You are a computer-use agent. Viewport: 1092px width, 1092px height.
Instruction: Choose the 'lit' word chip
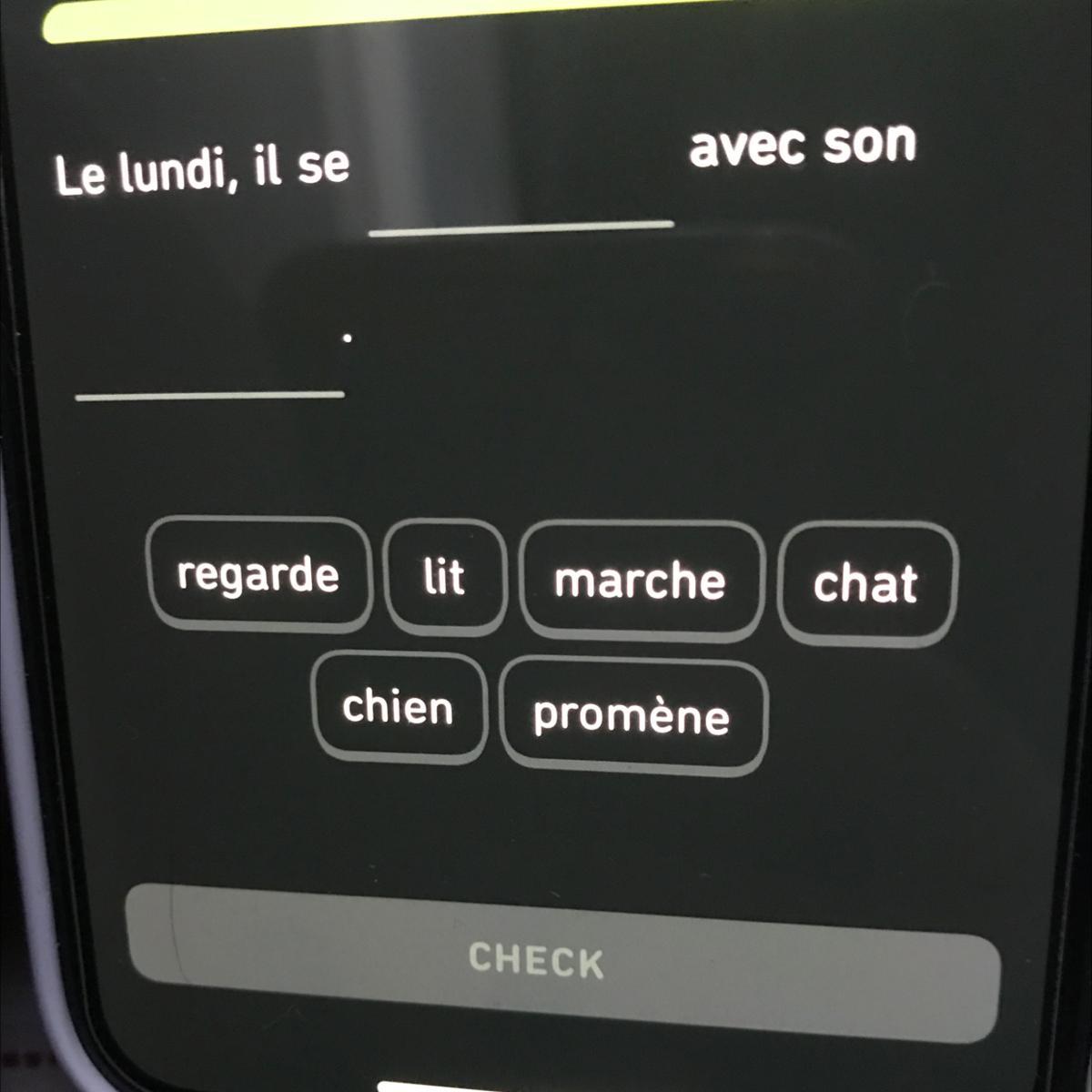(x=444, y=577)
